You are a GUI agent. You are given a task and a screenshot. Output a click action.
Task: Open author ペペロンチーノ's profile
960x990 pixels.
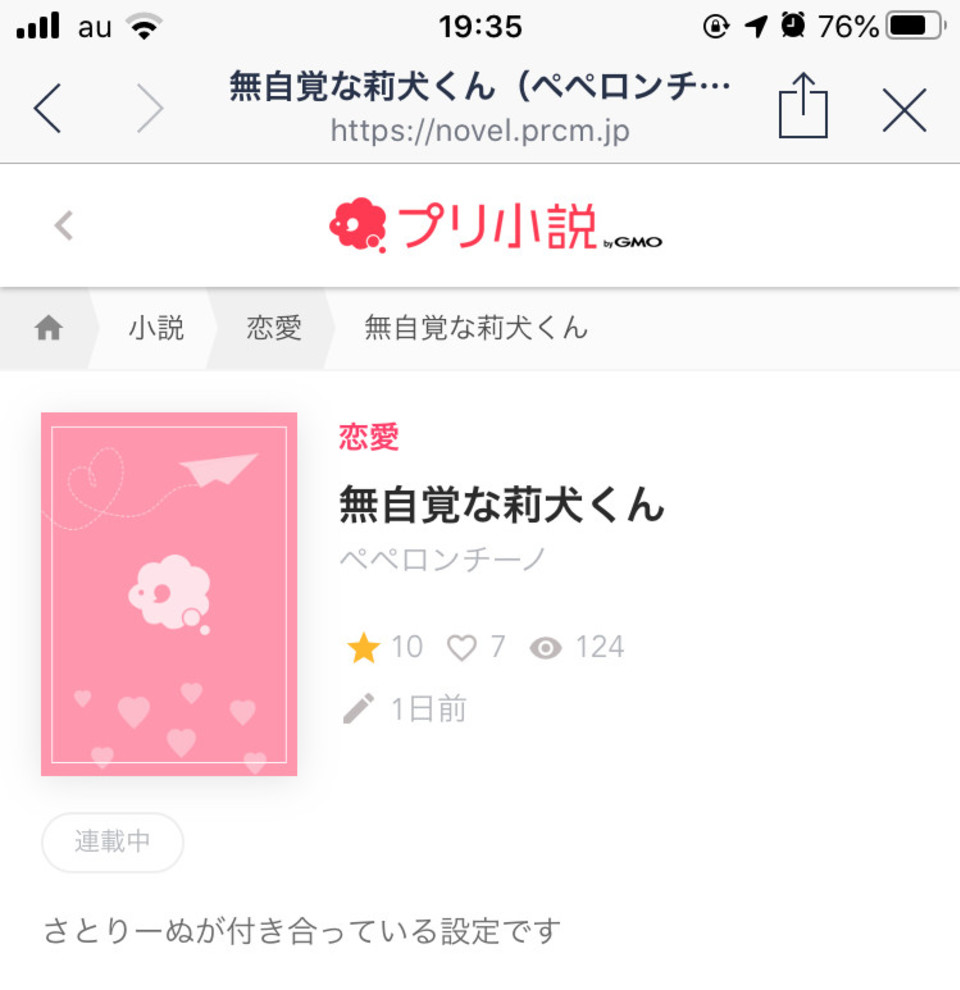click(x=443, y=560)
